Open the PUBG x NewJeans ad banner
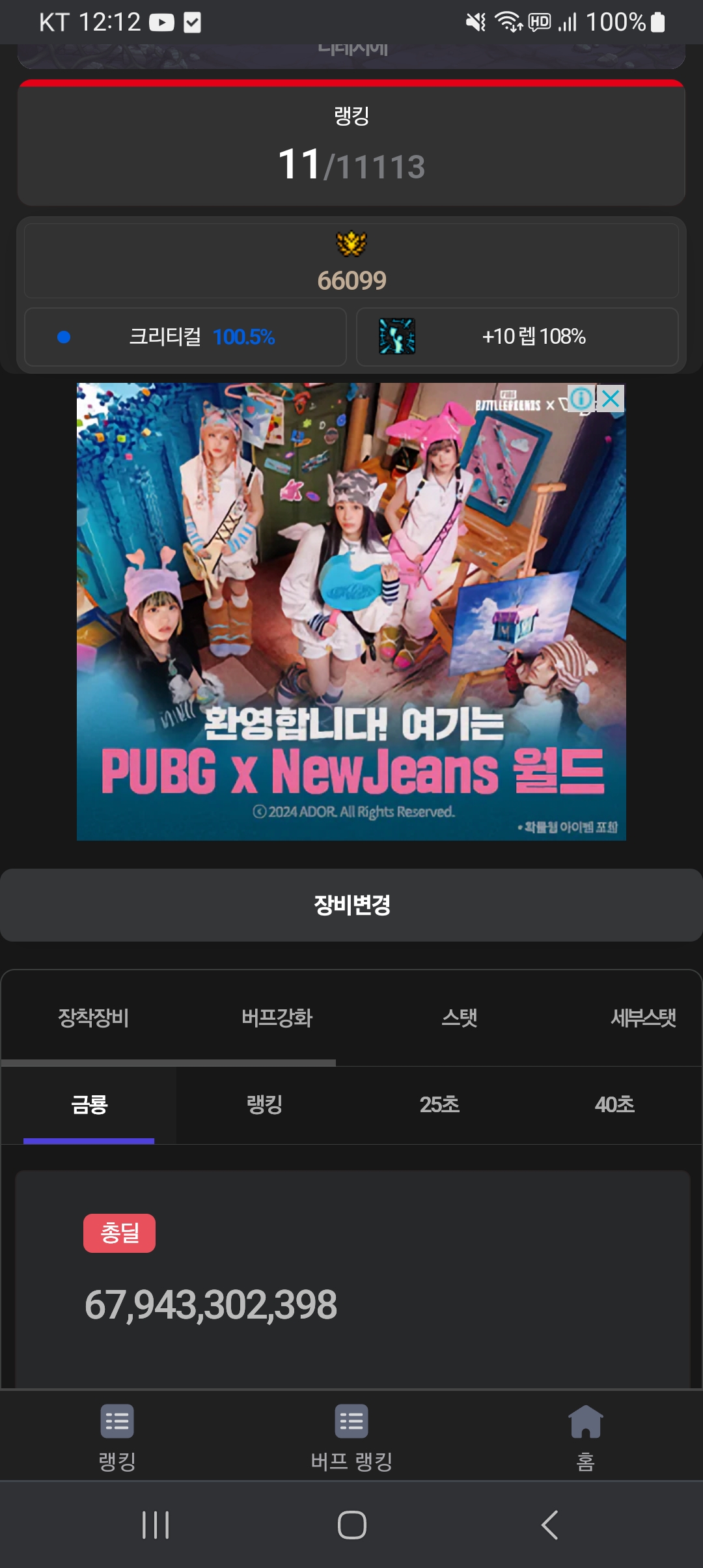 (351, 612)
